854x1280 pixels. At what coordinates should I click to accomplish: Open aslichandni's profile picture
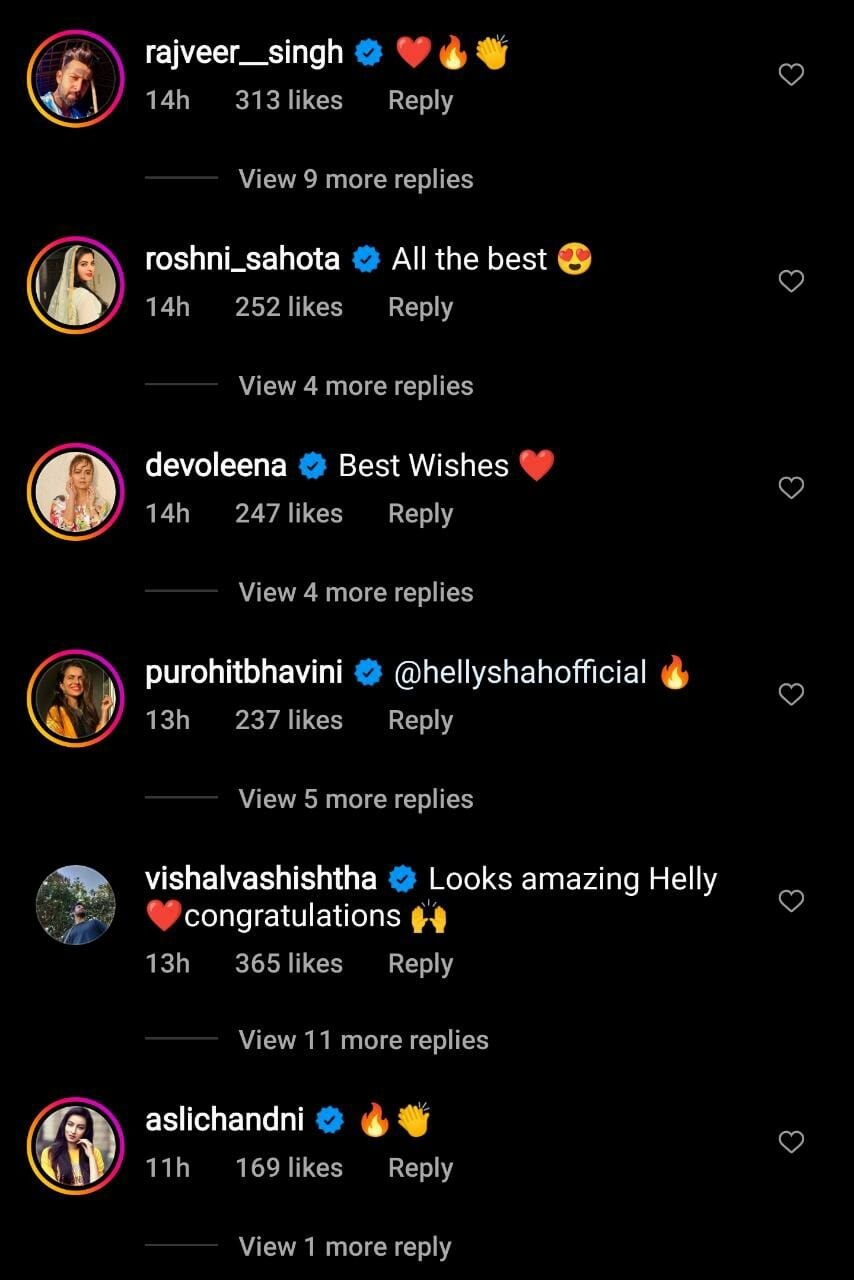click(x=76, y=1145)
